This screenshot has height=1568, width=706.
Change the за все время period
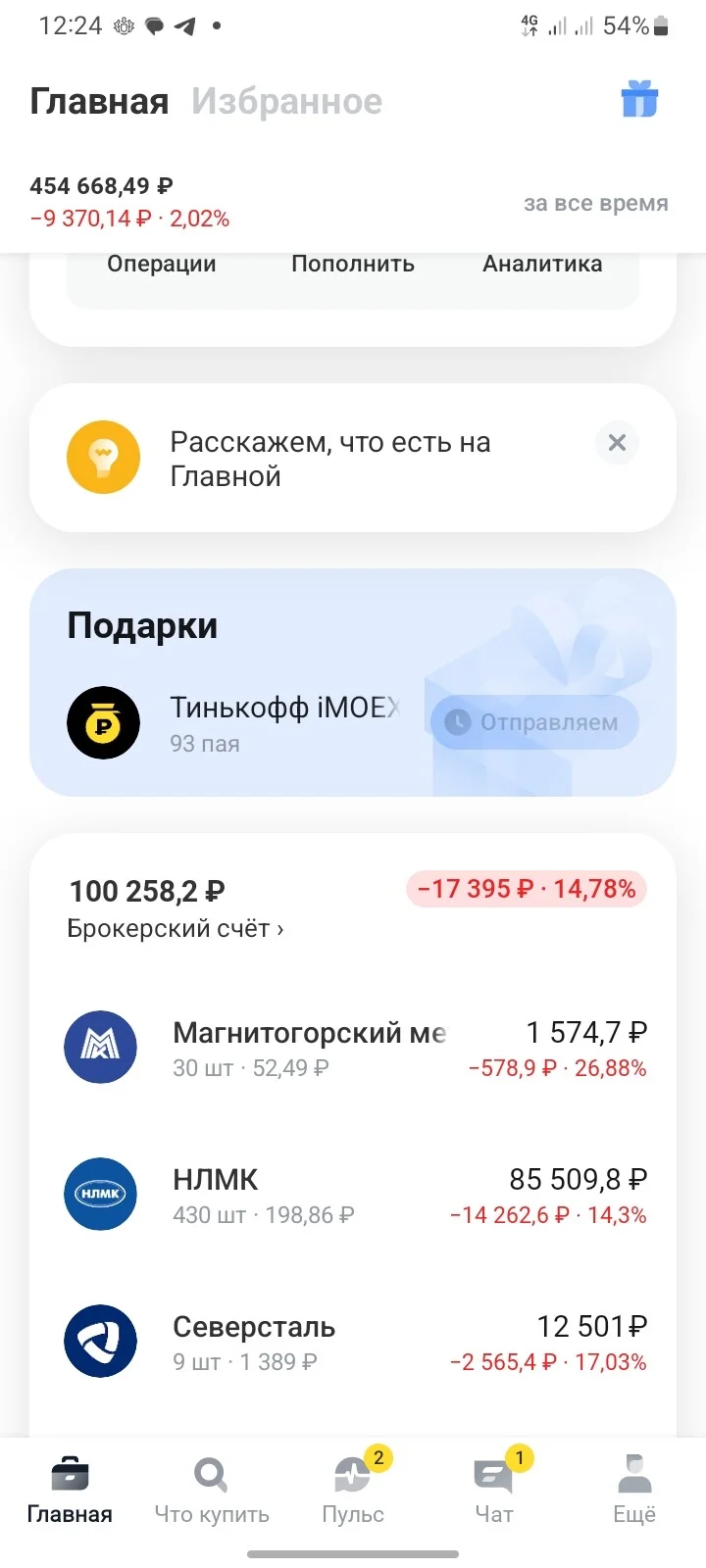[595, 203]
